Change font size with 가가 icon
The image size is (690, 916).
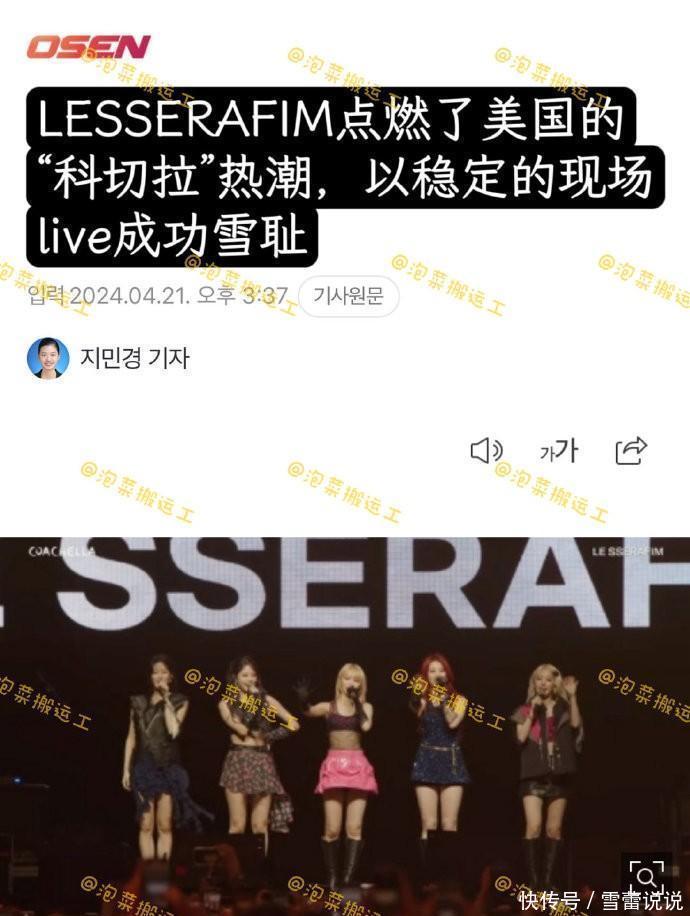[x=558, y=451]
